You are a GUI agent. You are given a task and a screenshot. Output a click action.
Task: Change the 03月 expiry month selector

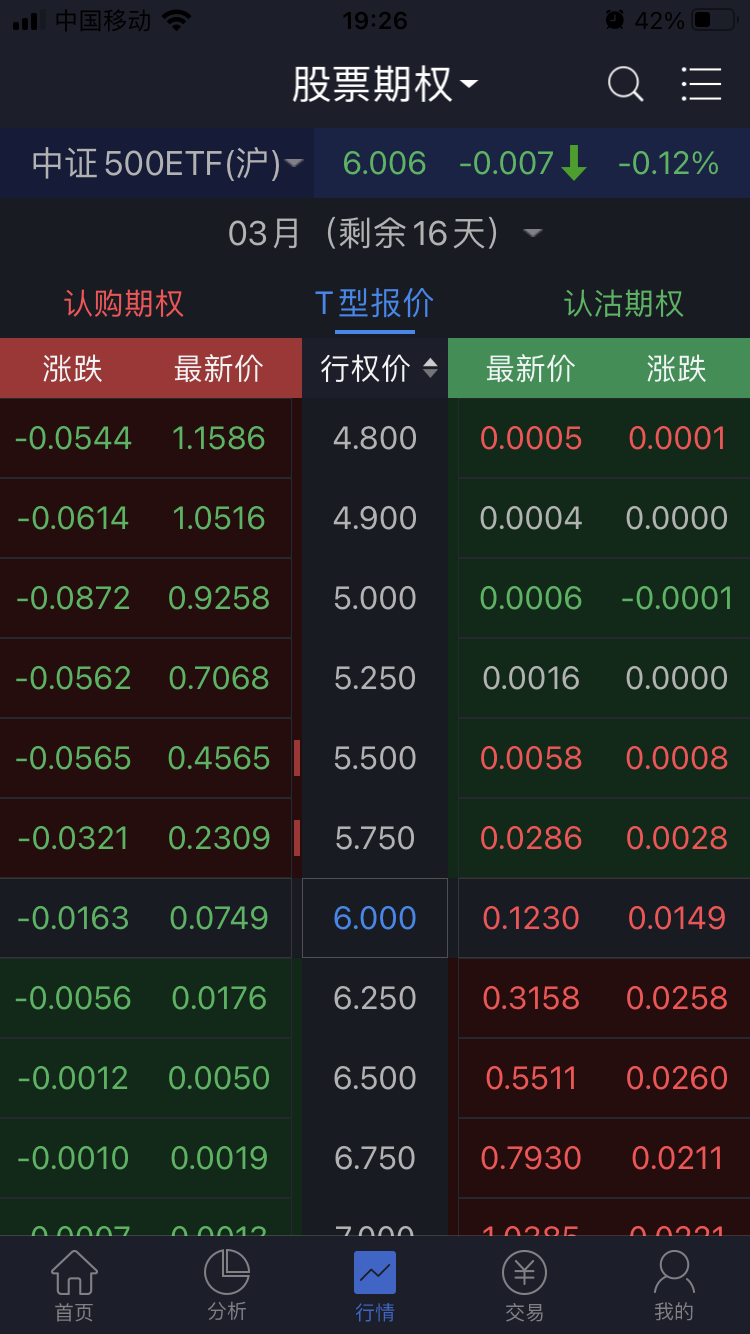tap(385, 234)
